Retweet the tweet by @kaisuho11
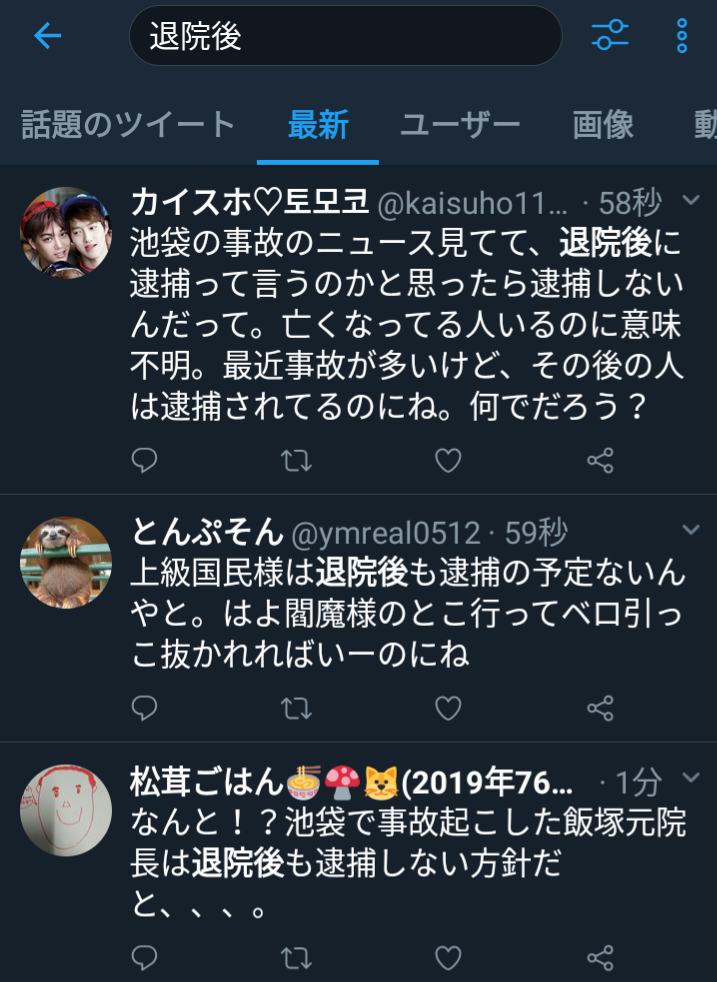 pyautogui.click(x=296, y=460)
